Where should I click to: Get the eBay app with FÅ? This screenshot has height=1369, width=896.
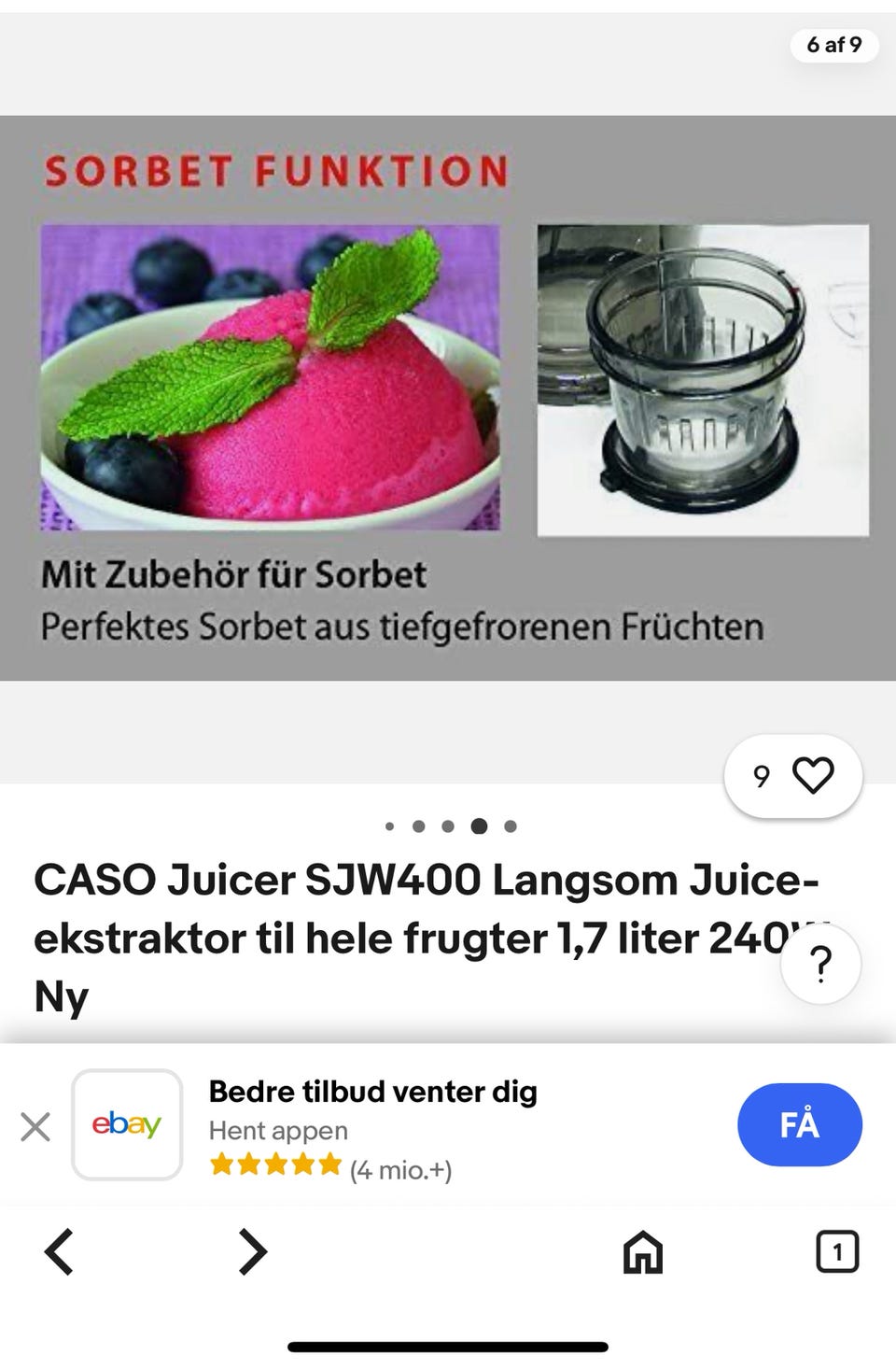coord(799,1124)
